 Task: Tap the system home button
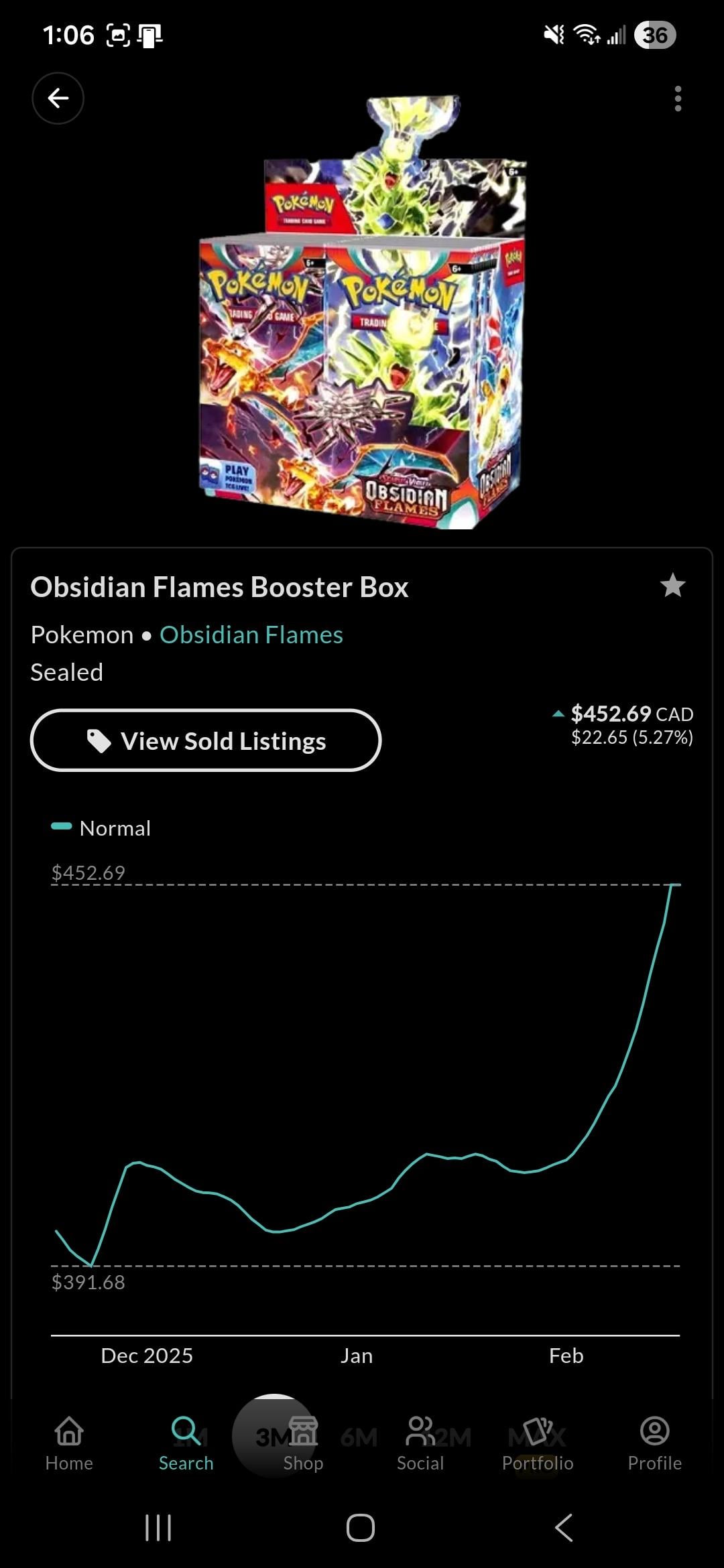pos(361,1528)
